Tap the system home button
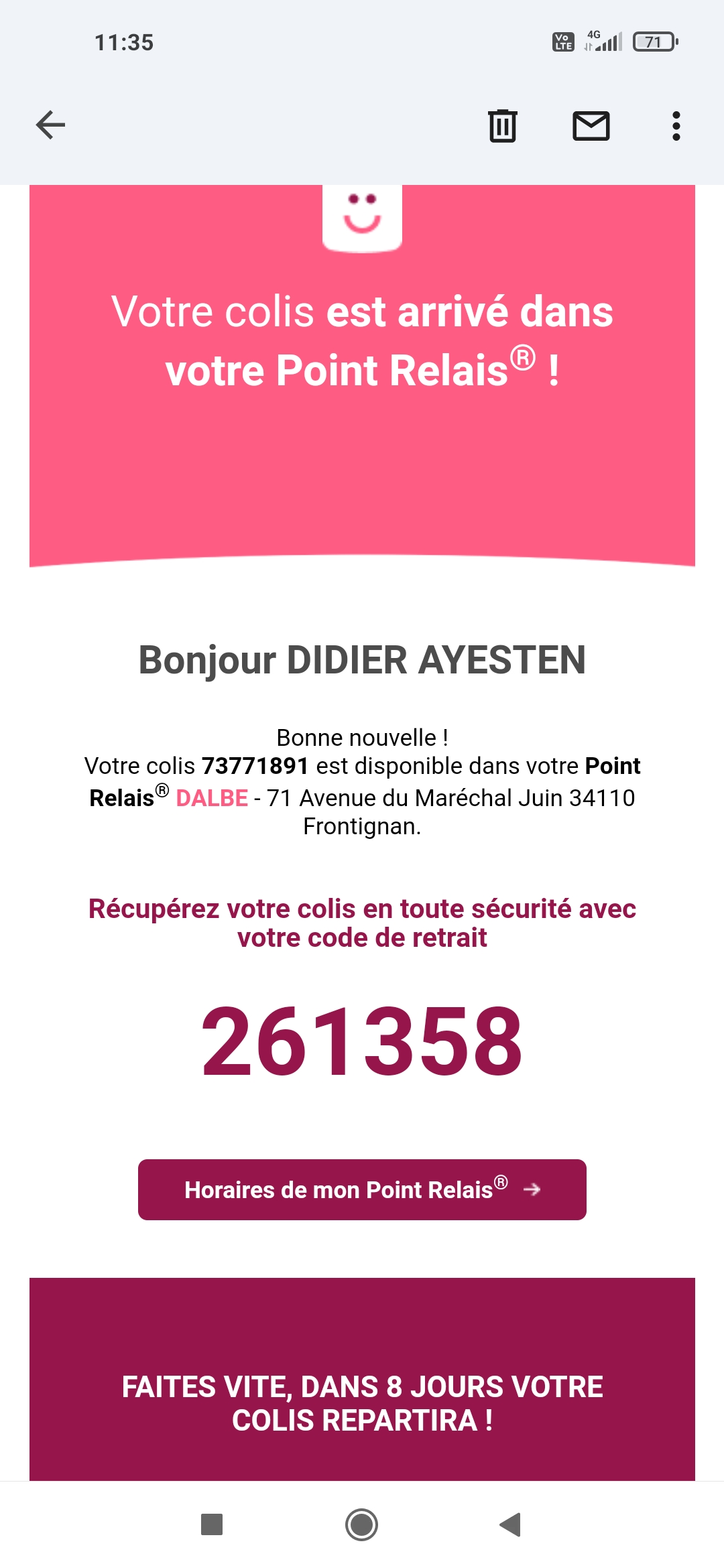 pyautogui.click(x=362, y=1524)
